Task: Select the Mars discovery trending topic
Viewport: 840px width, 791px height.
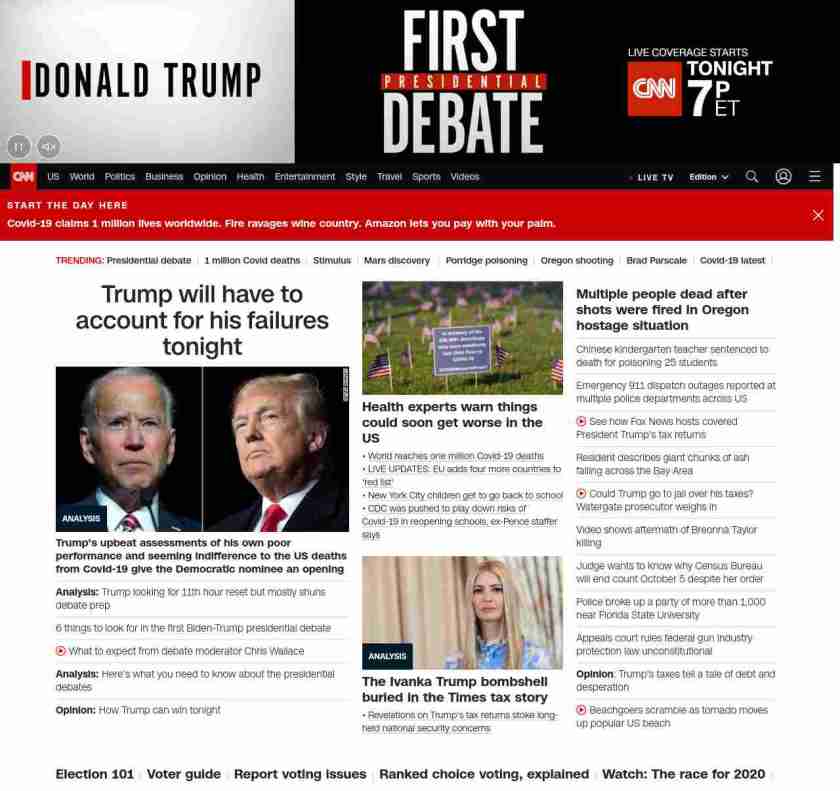Action: [396, 261]
